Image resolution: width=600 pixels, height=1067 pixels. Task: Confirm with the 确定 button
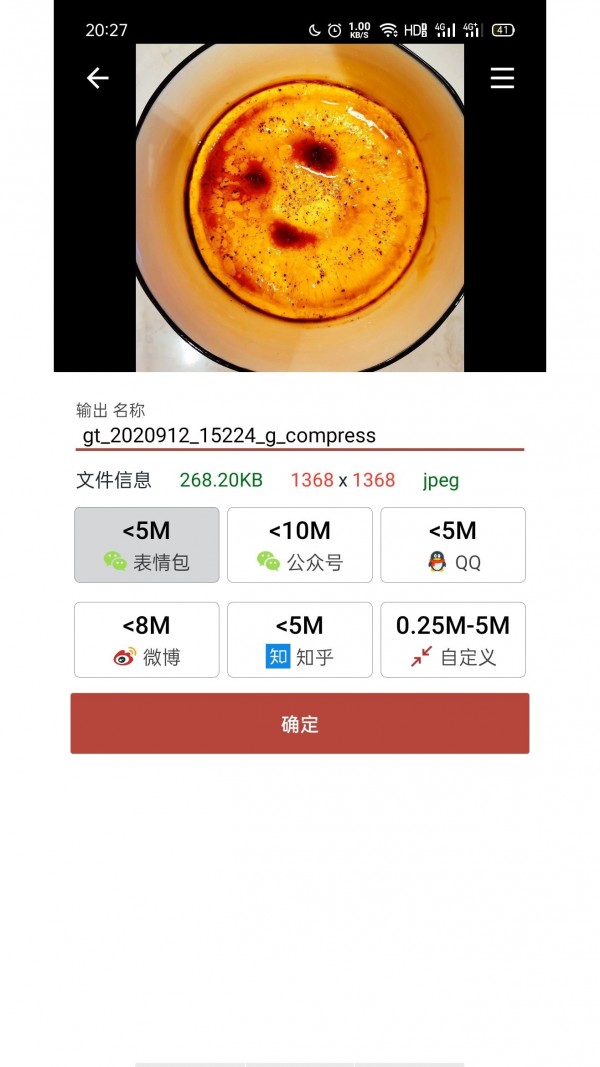300,724
